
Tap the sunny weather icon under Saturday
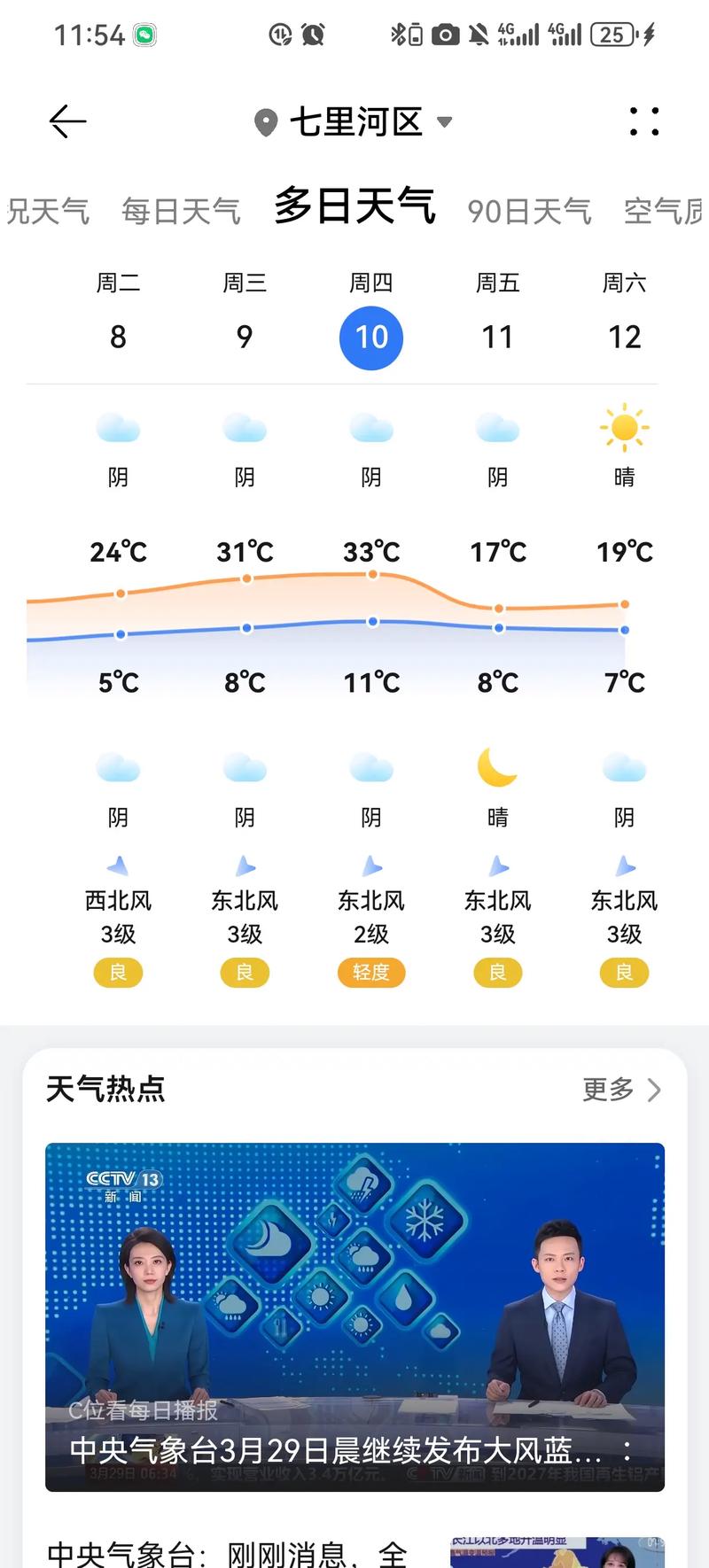coord(624,426)
